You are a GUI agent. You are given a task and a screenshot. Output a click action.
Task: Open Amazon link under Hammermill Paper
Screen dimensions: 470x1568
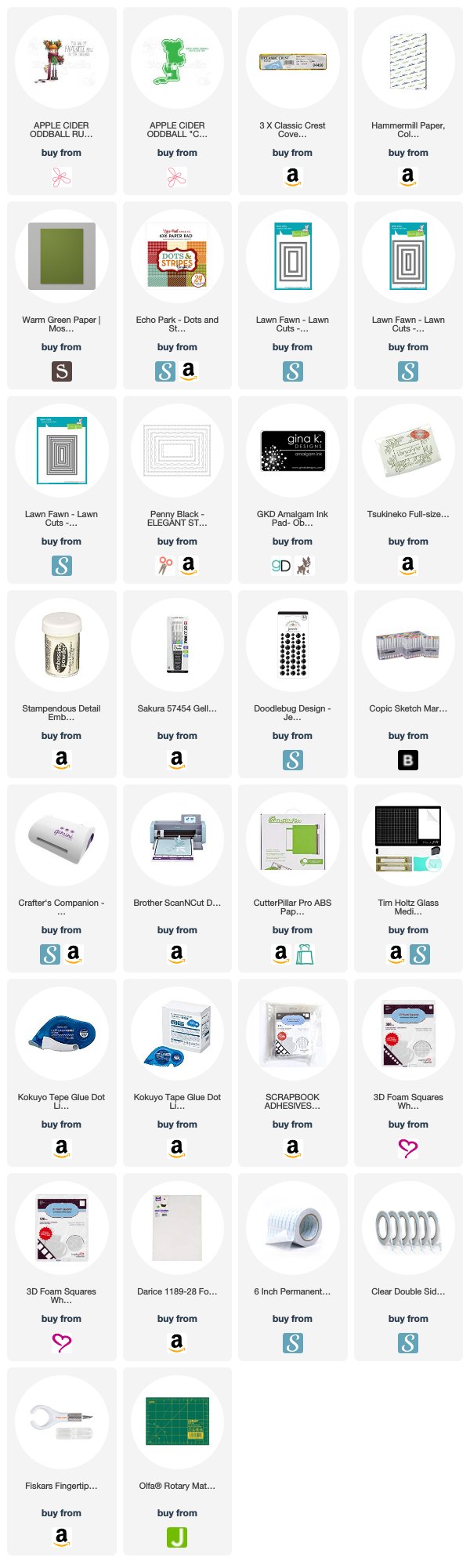tap(408, 176)
